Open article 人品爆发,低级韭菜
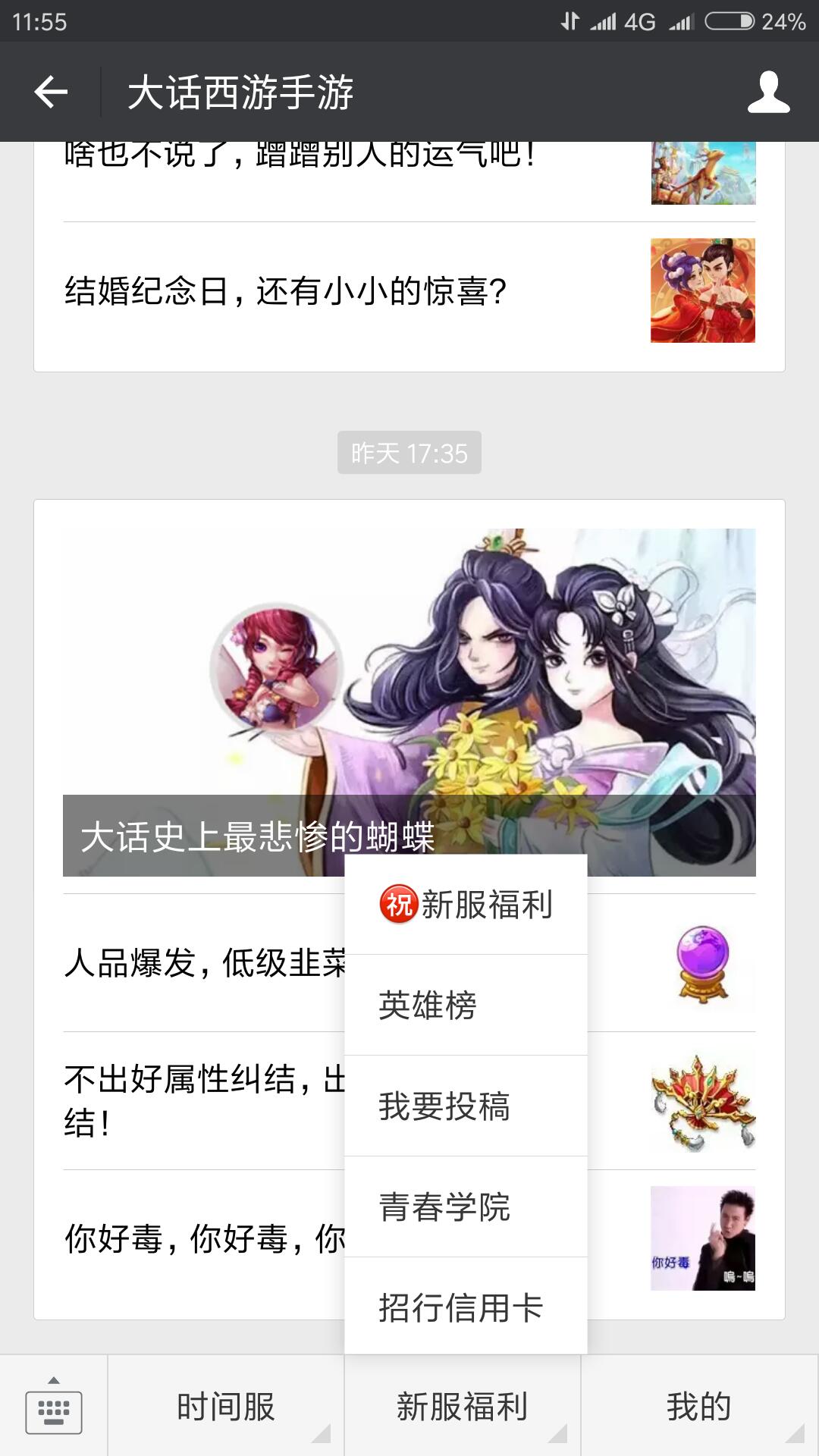The image size is (819, 1456). (x=205, y=964)
